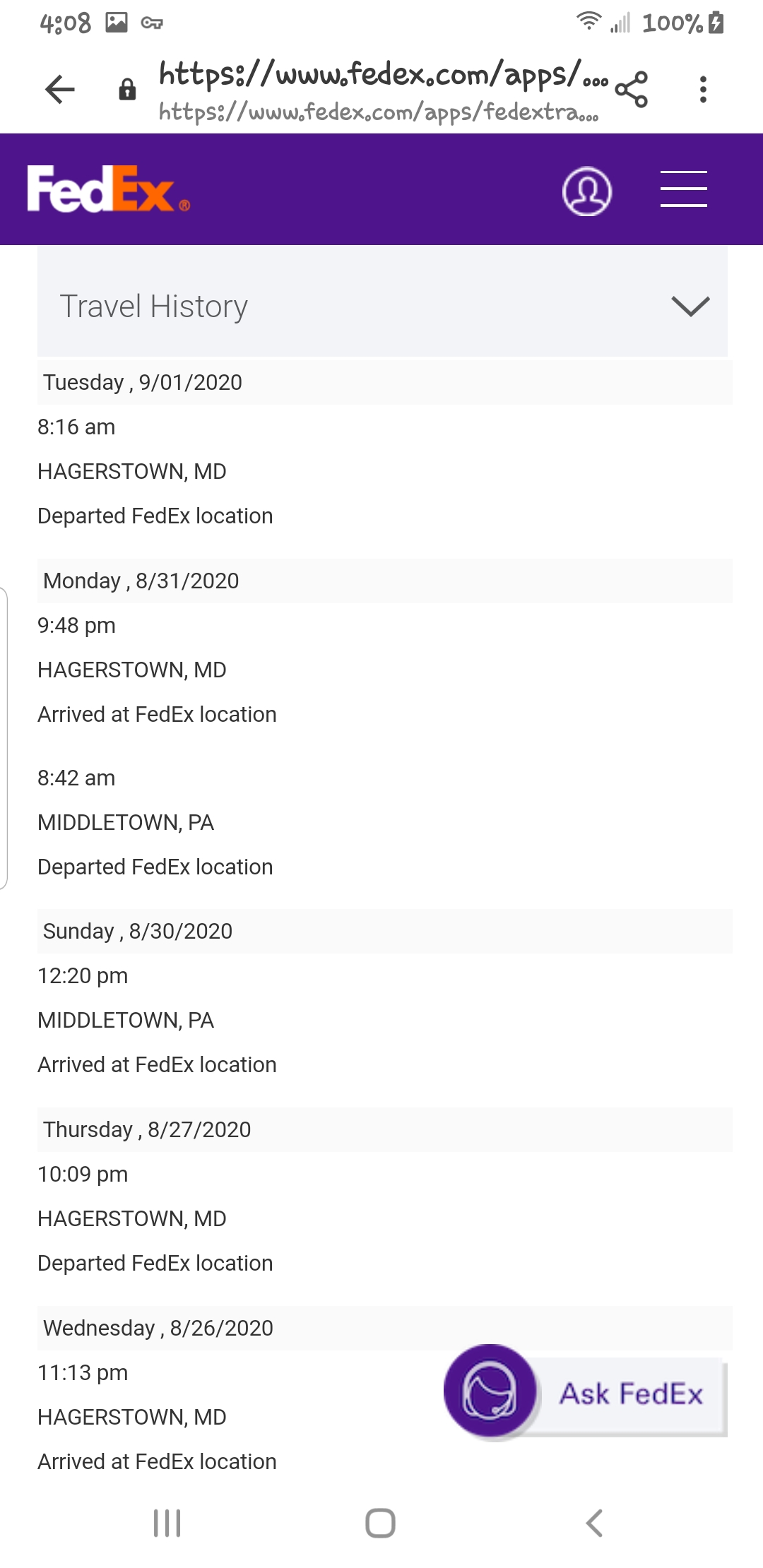The width and height of the screenshot is (763, 1568).
Task: Open the browser three-dot overflow menu
Action: coord(702,88)
